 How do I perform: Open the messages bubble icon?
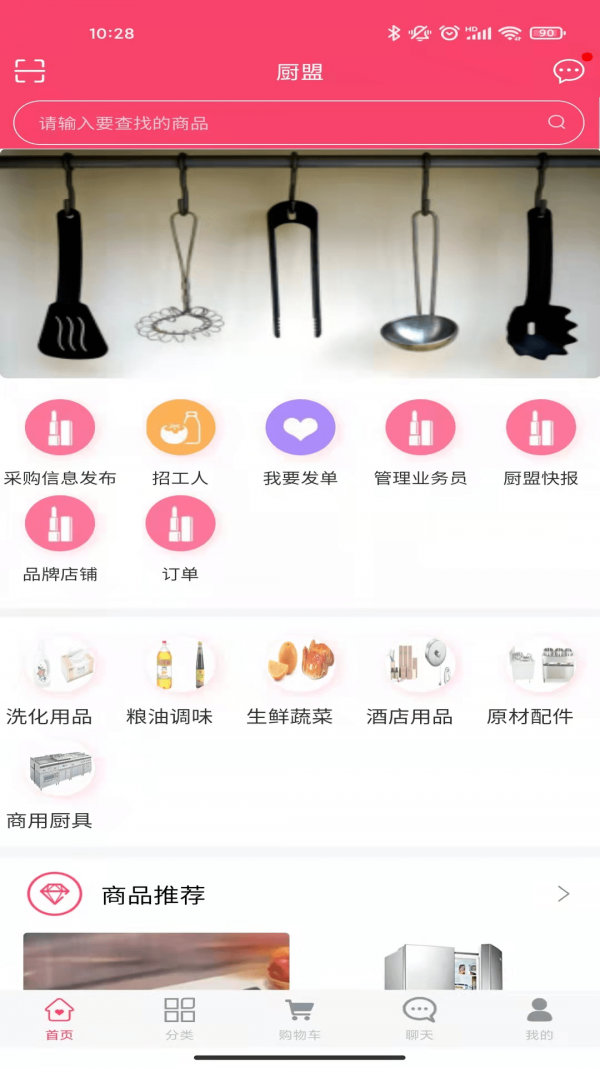point(568,71)
